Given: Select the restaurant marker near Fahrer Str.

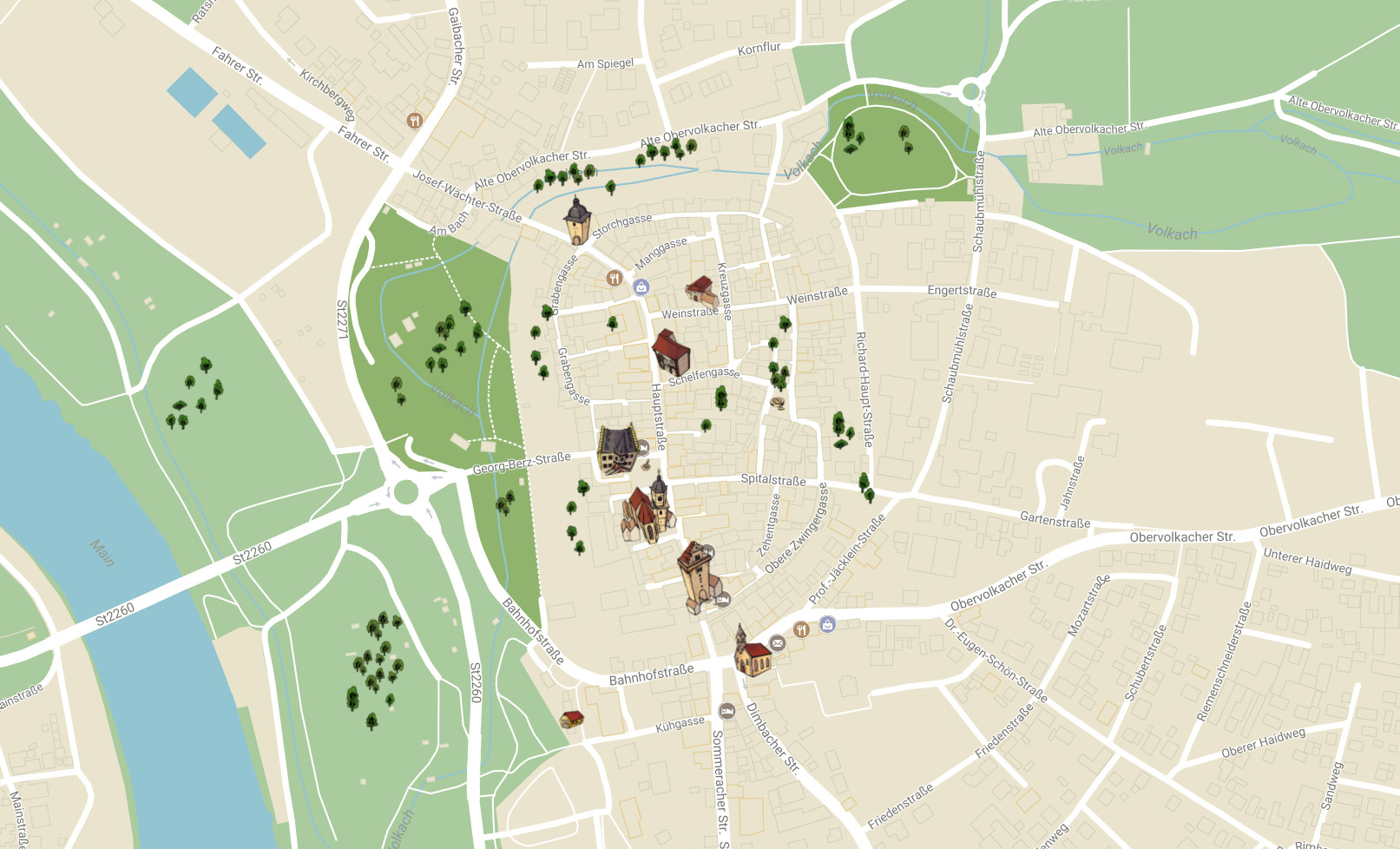Looking at the screenshot, I should [415, 121].
